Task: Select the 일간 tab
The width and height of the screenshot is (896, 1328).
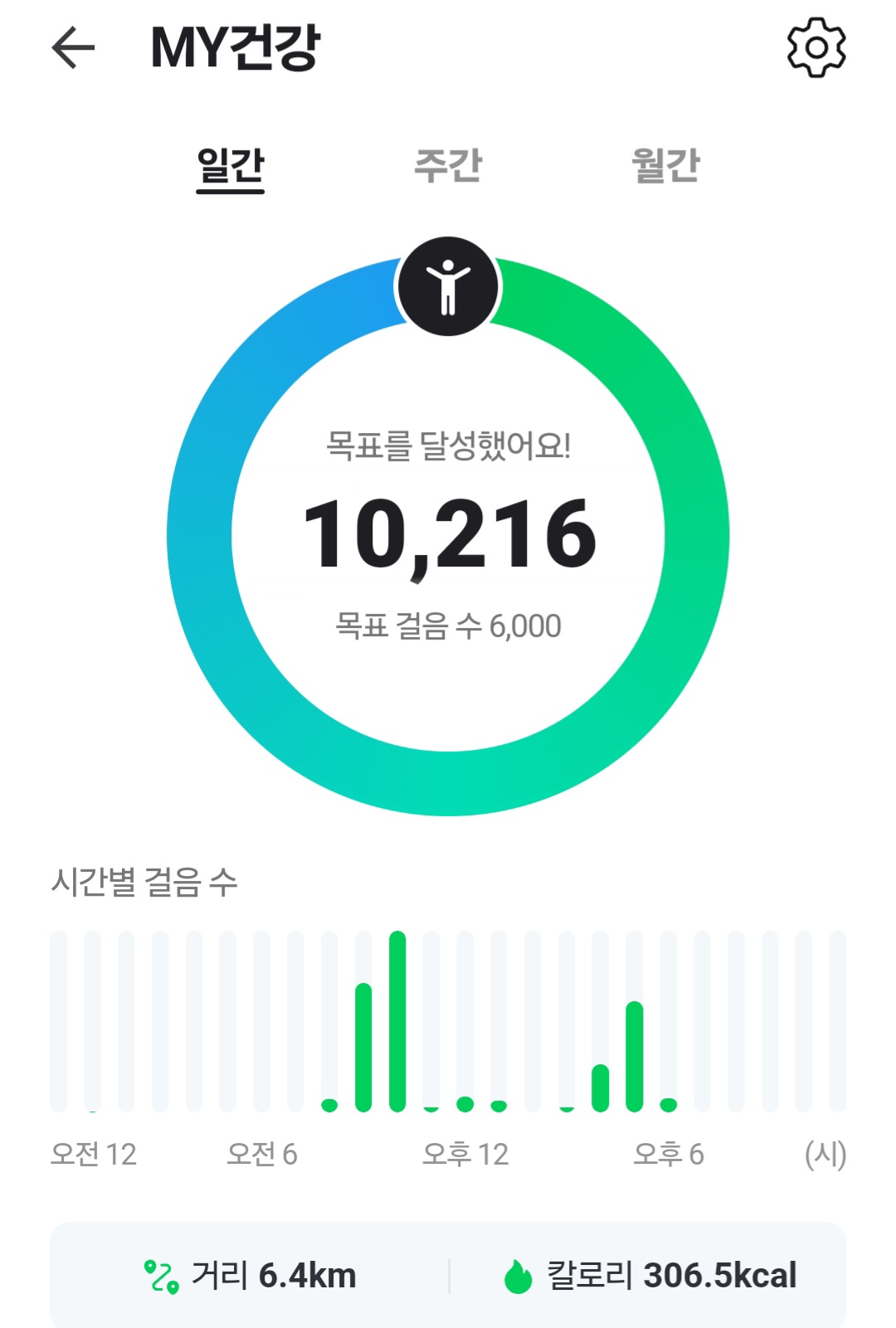Action: click(230, 166)
